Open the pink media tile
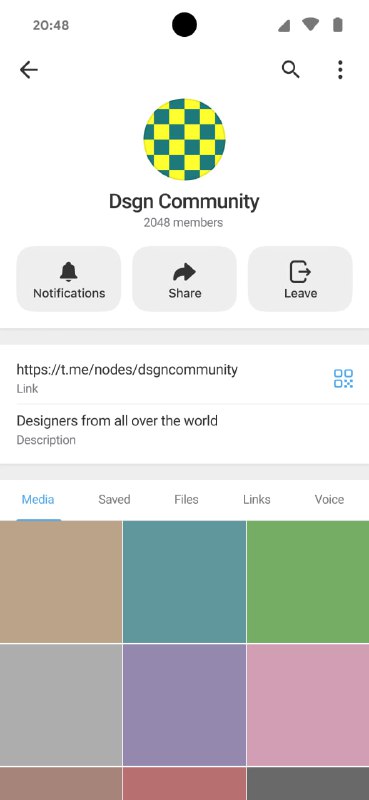369x800 pixels. pos(308,705)
